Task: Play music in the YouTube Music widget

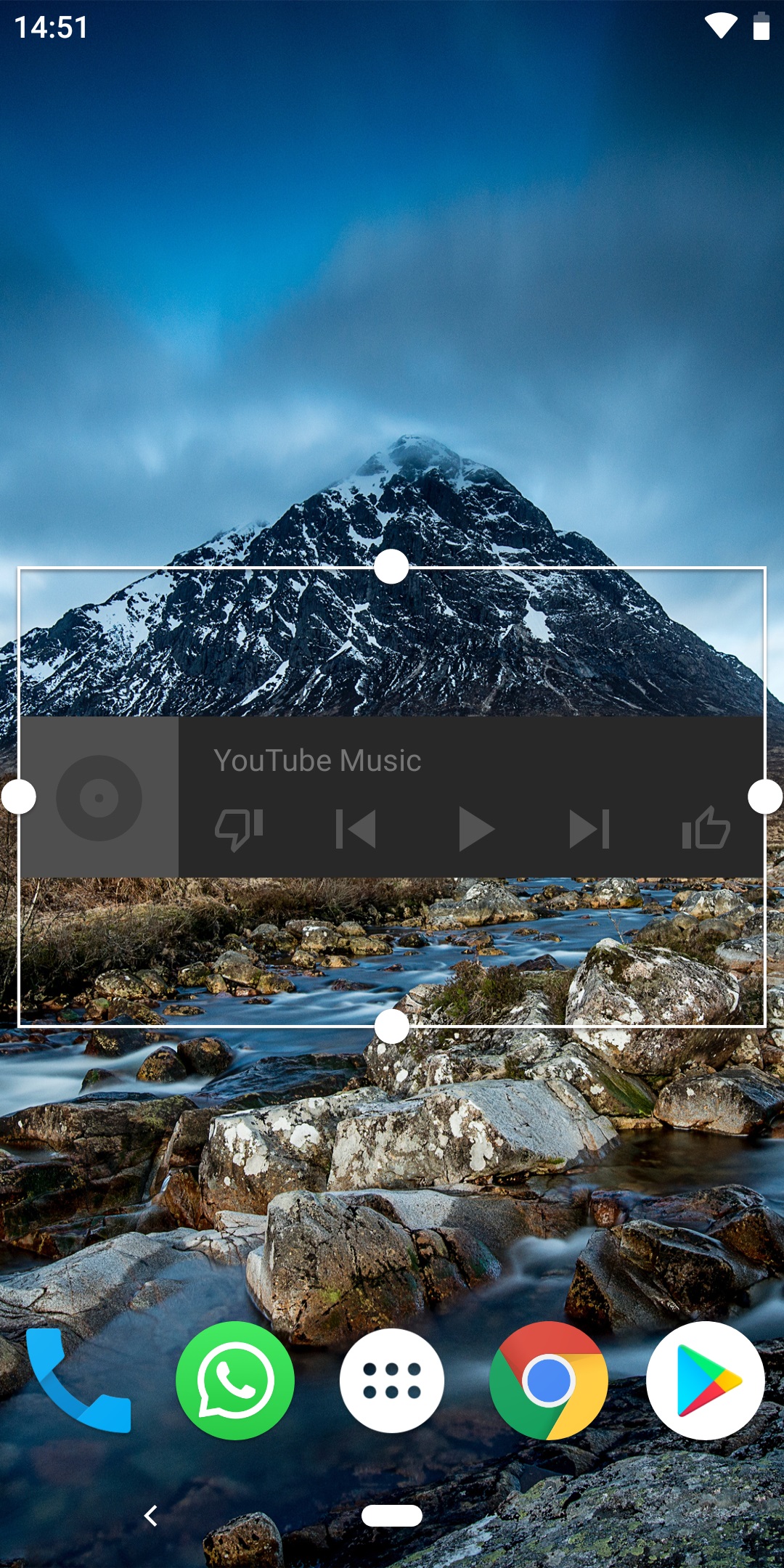Action: [x=476, y=829]
